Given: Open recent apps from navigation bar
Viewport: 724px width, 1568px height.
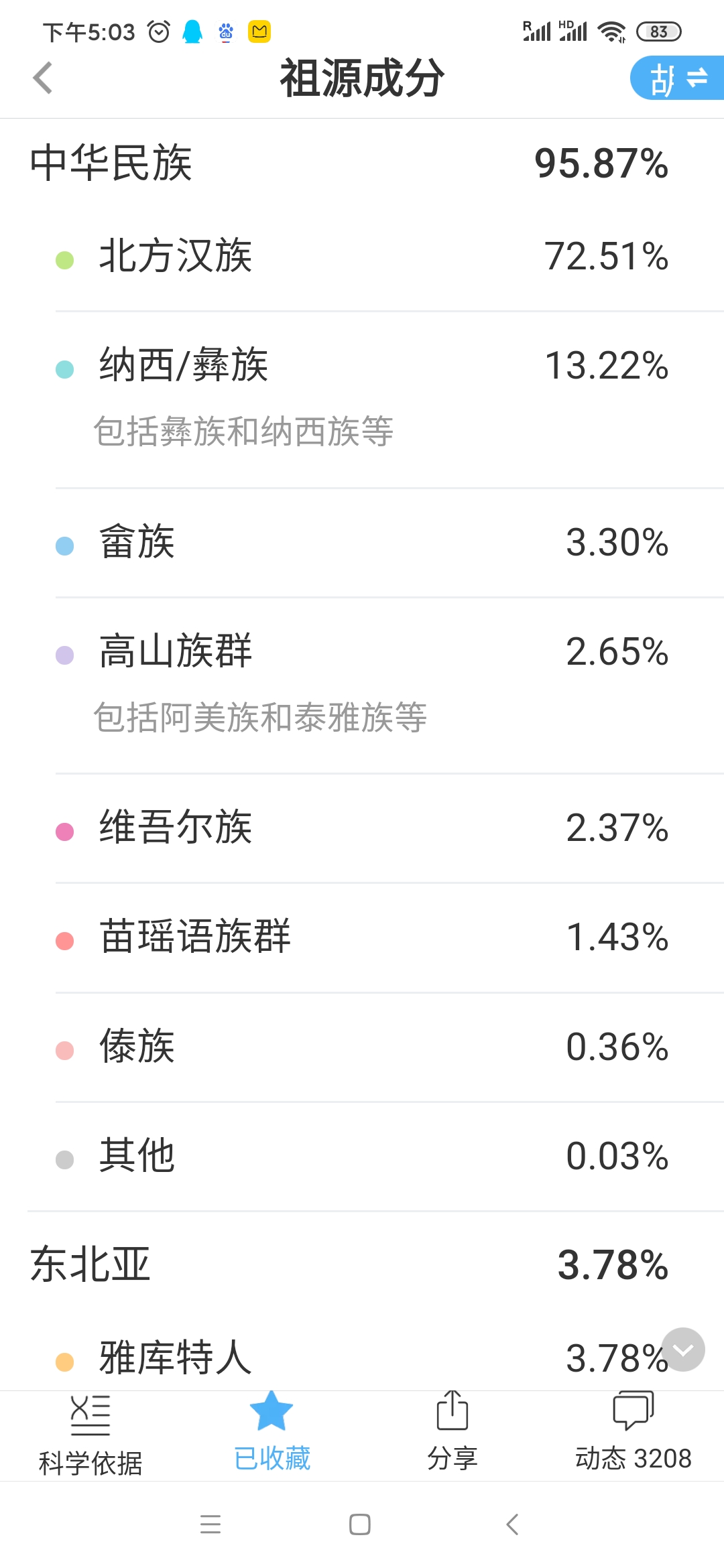Looking at the screenshot, I should (210, 1524).
